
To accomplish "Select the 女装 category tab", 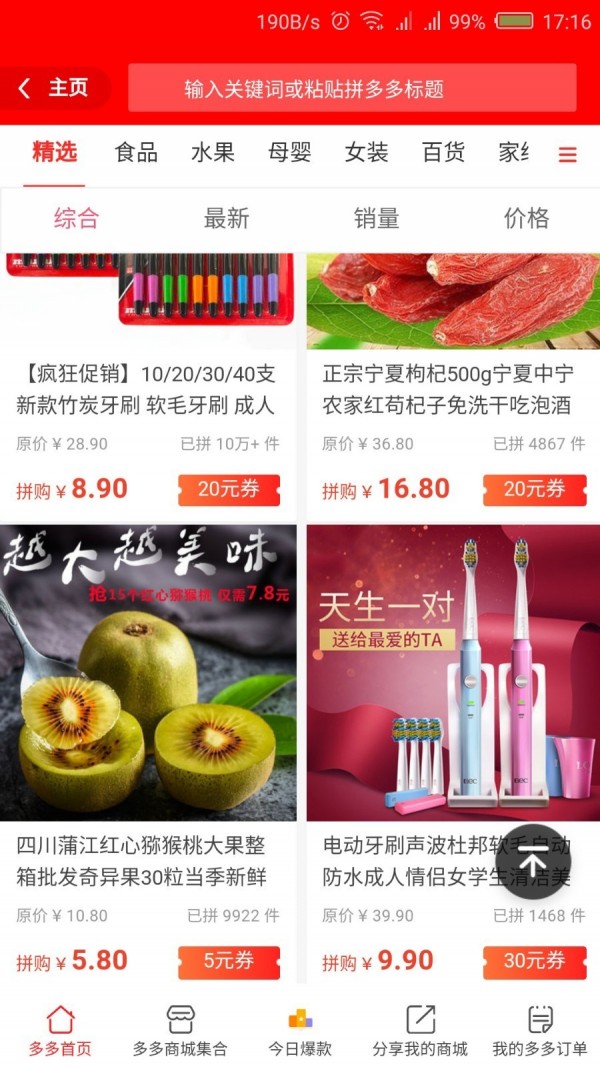I will tap(366, 153).
